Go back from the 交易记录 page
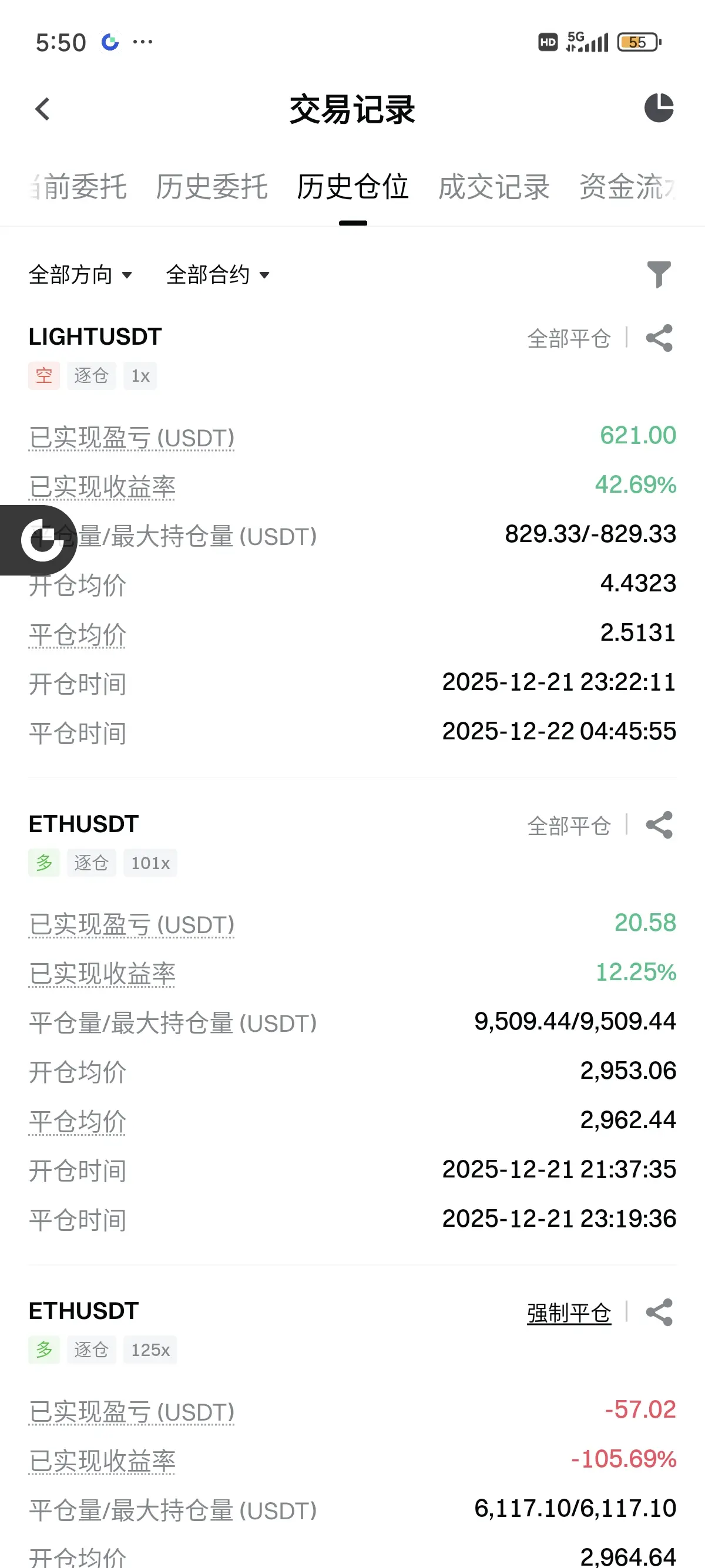Screen dimensions: 705x1568 [x=43, y=110]
